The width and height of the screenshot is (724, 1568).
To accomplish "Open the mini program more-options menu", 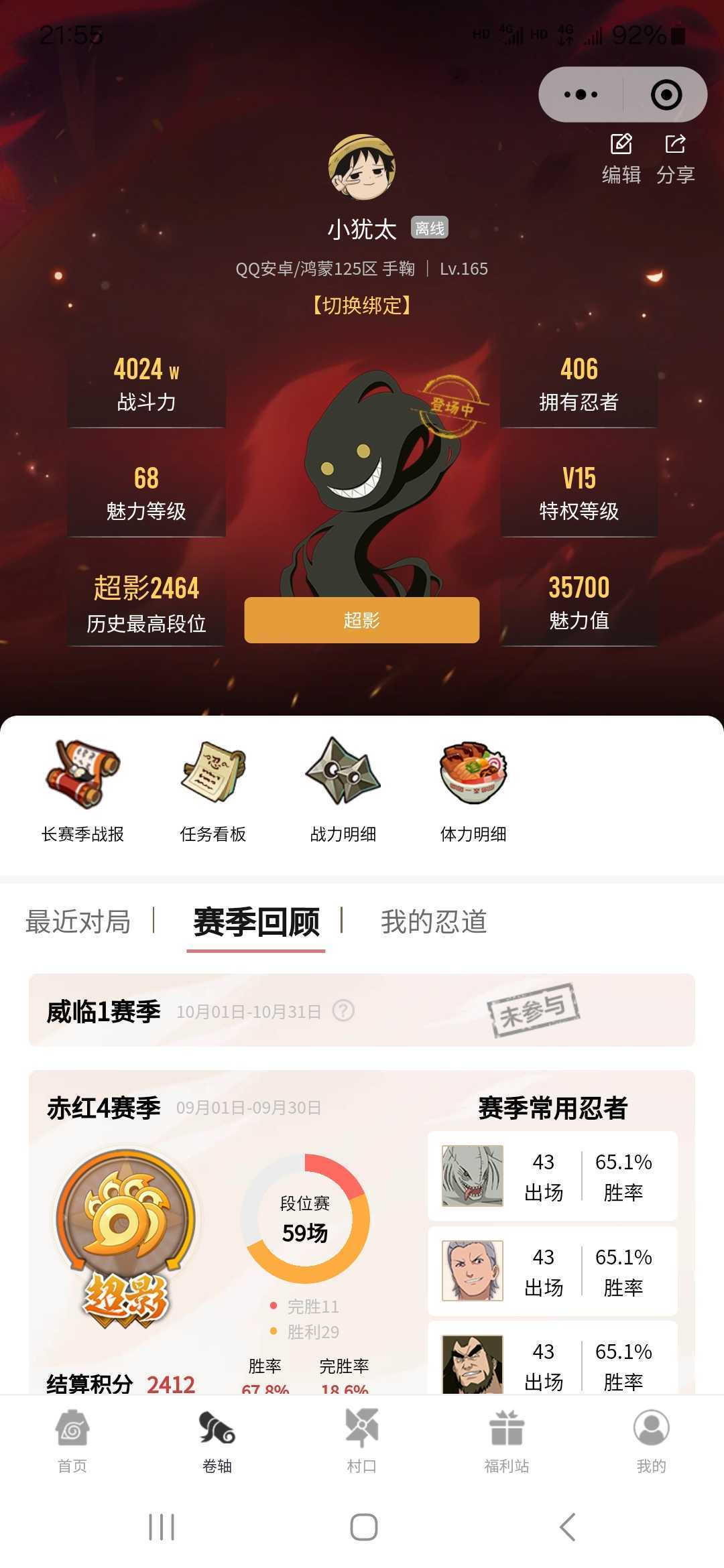I will click(581, 94).
